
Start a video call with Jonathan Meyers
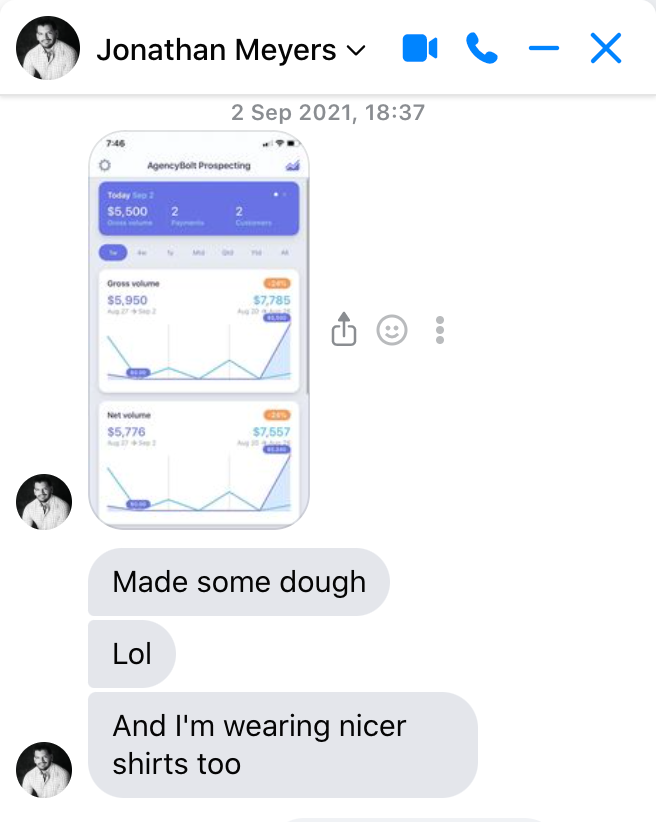(420, 49)
